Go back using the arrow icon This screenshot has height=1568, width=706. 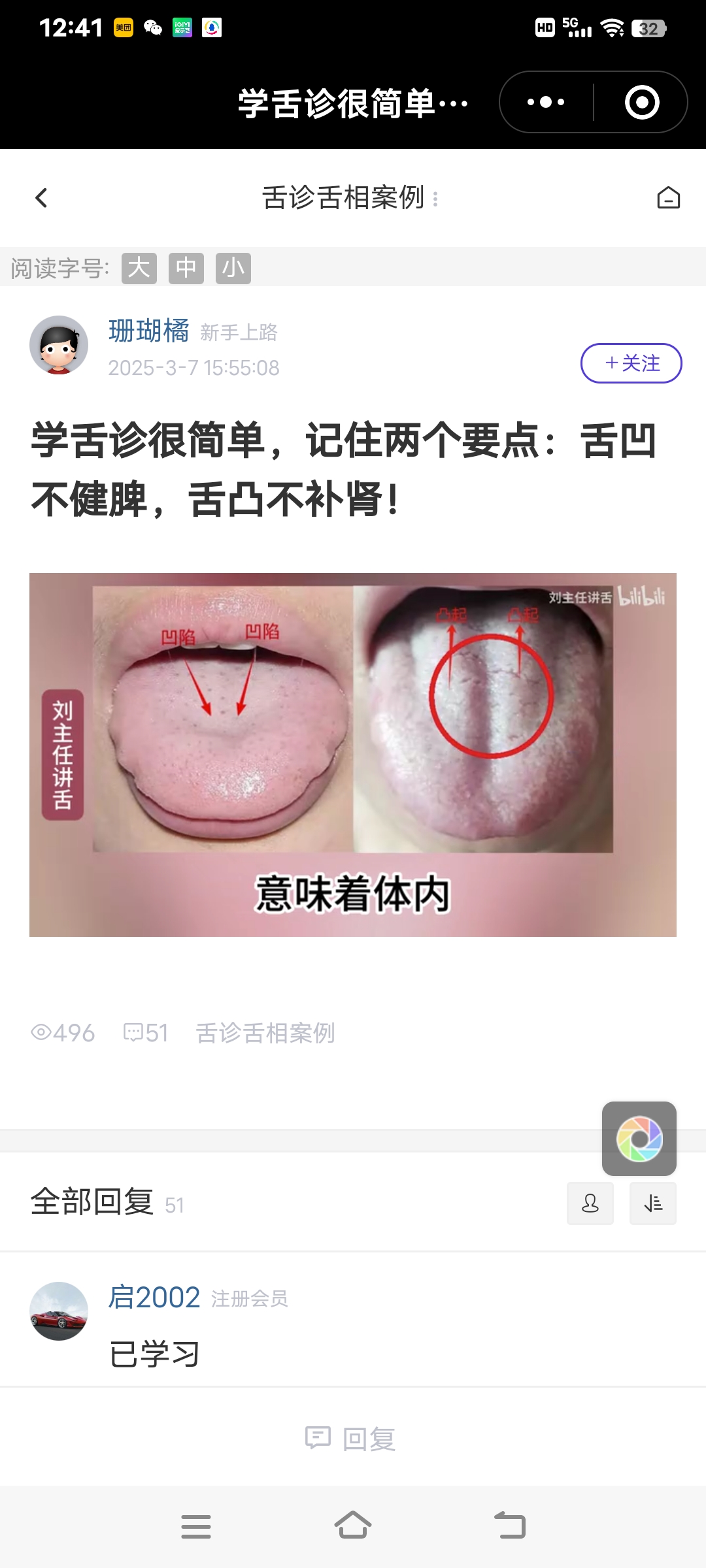[41, 198]
